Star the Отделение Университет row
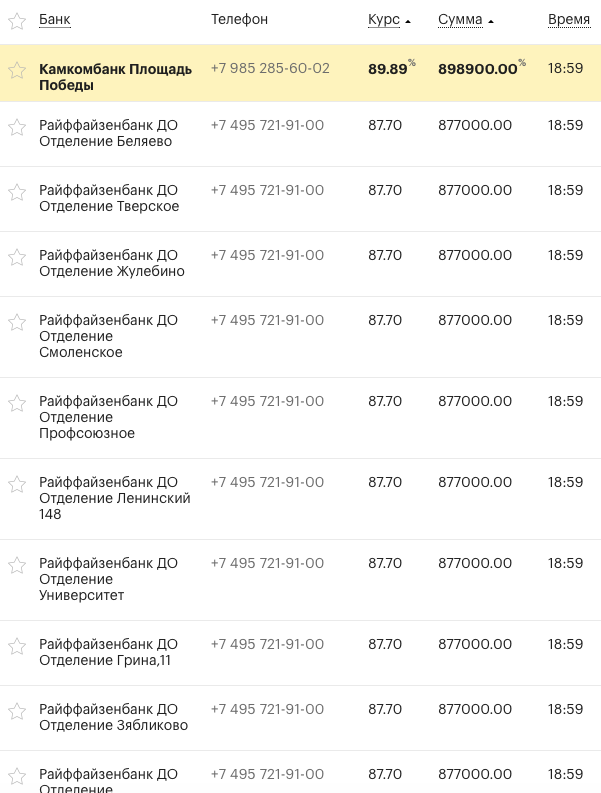This screenshot has width=601, height=793. tap(17, 565)
